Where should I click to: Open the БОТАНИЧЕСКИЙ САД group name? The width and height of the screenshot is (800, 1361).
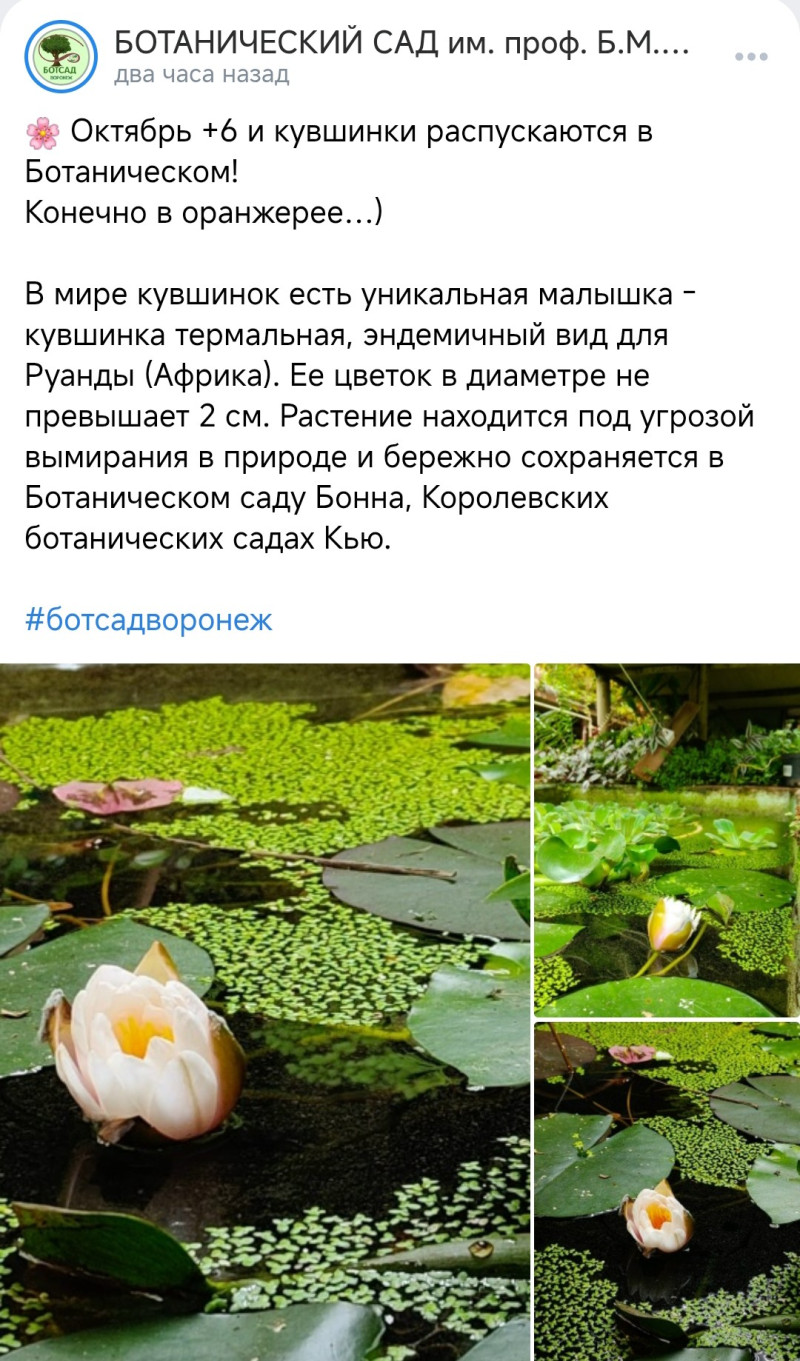pyautogui.click(x=401, y=42)
